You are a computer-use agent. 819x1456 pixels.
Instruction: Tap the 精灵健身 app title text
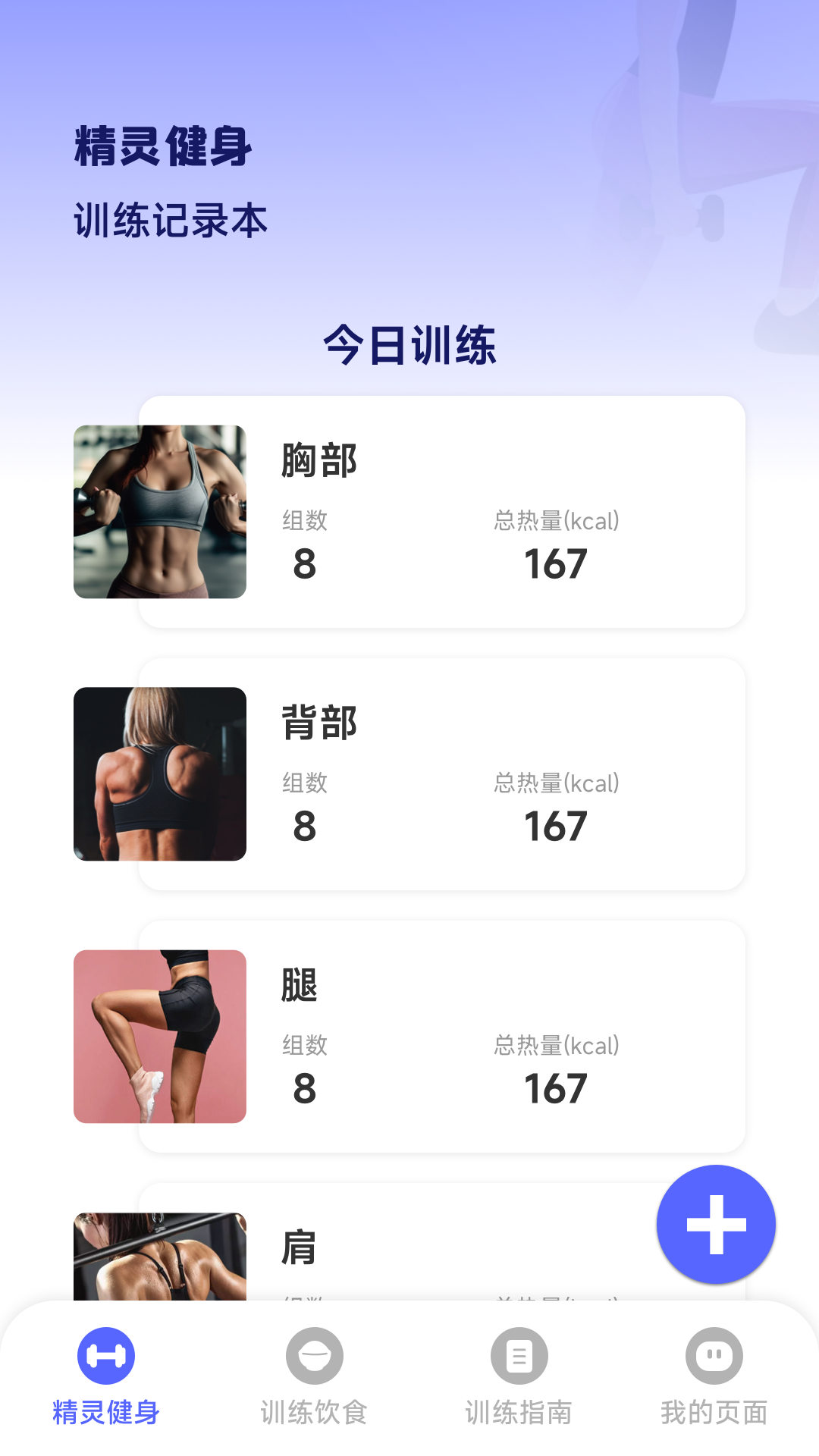click(x=163, y=149)
